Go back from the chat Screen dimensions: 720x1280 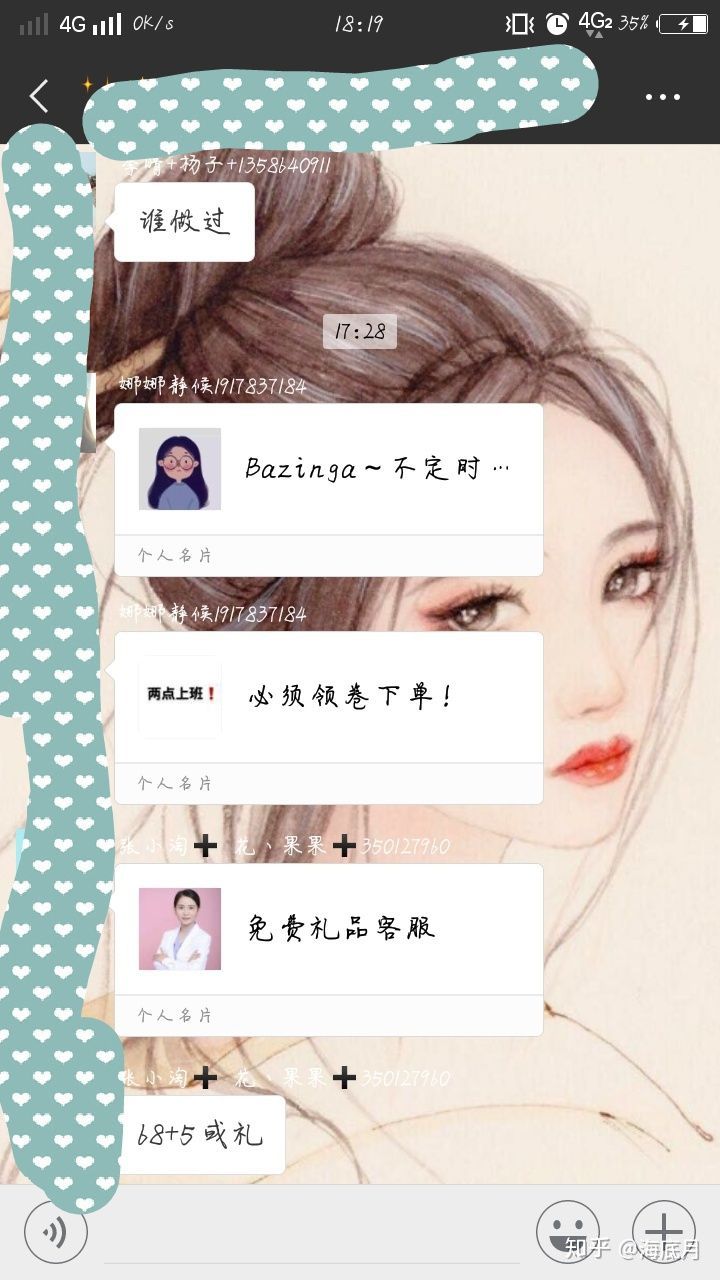tap(39, 97)
